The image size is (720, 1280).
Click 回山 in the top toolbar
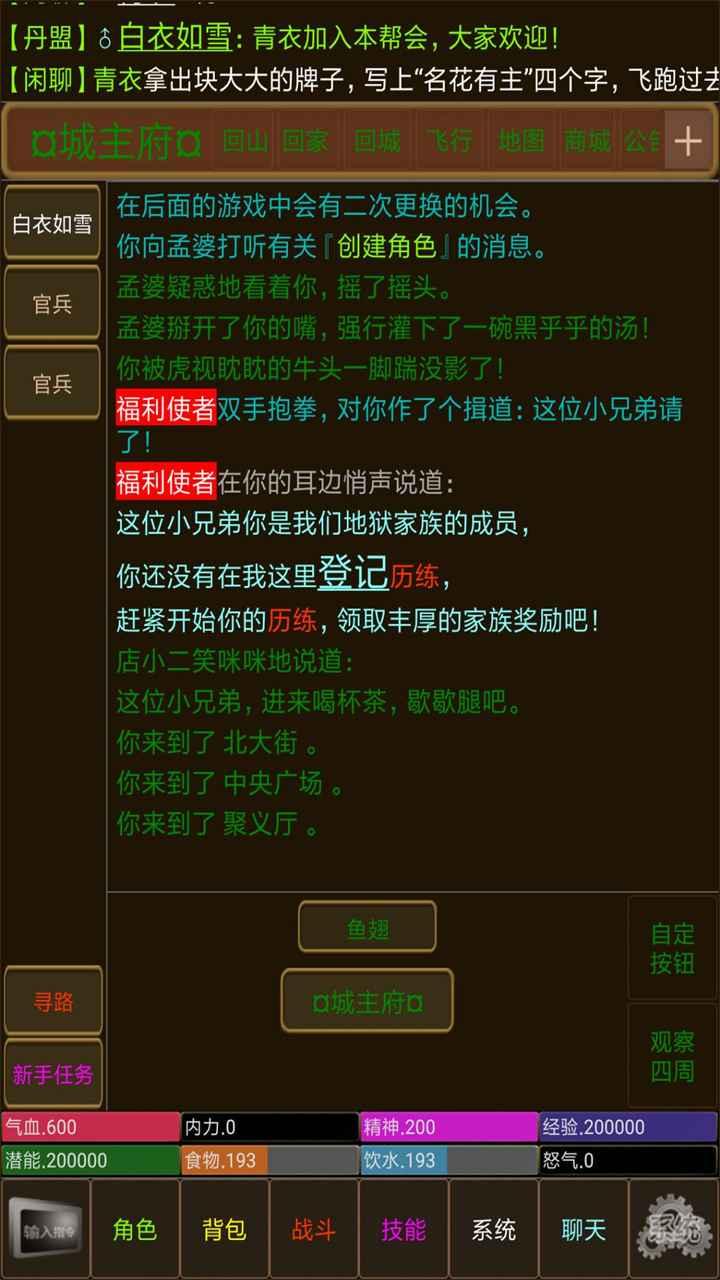(245, 143)
